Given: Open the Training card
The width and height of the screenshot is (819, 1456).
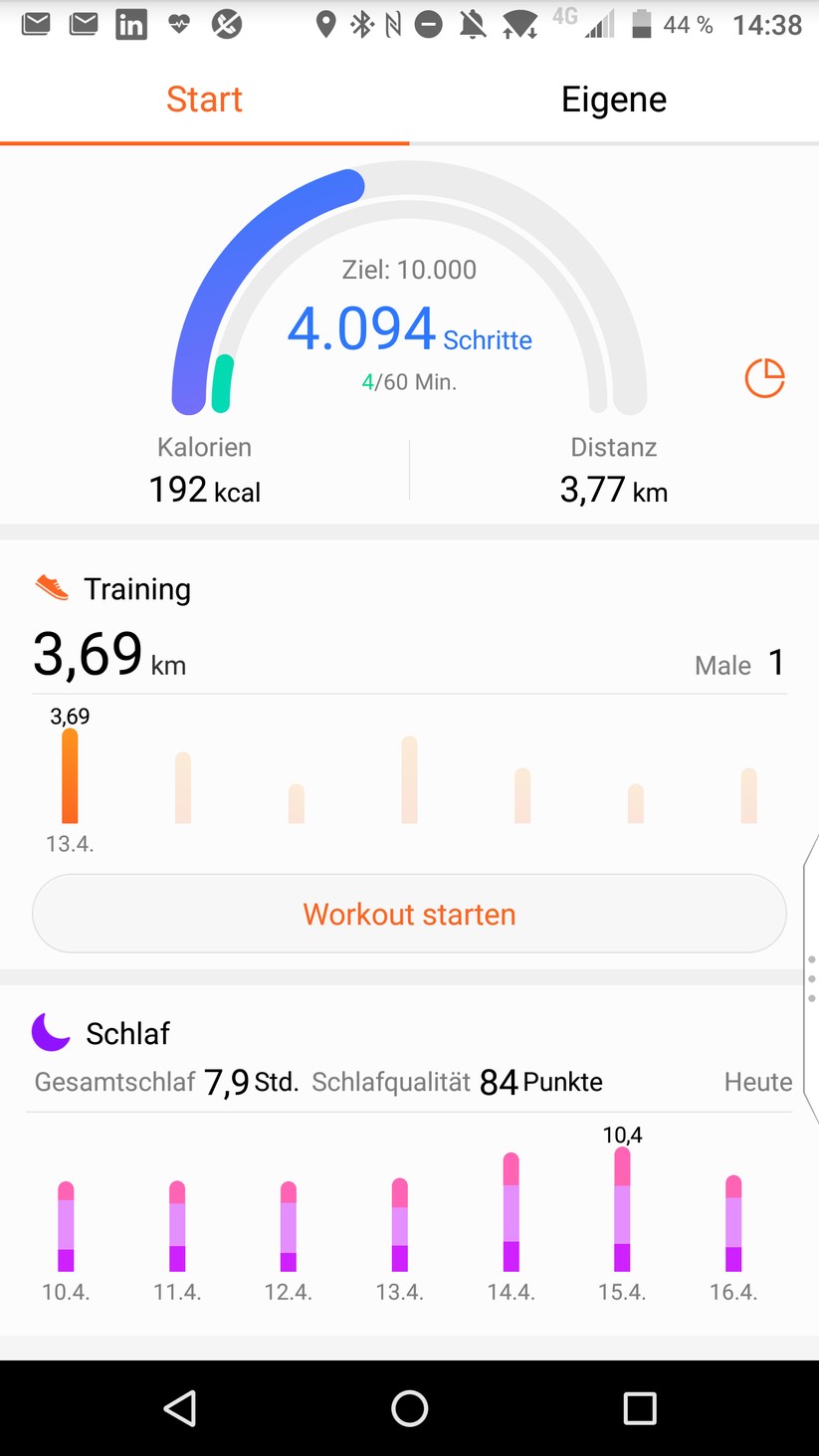Looking at the screenshot, I should pyautogui.click(x=409, y=637).
